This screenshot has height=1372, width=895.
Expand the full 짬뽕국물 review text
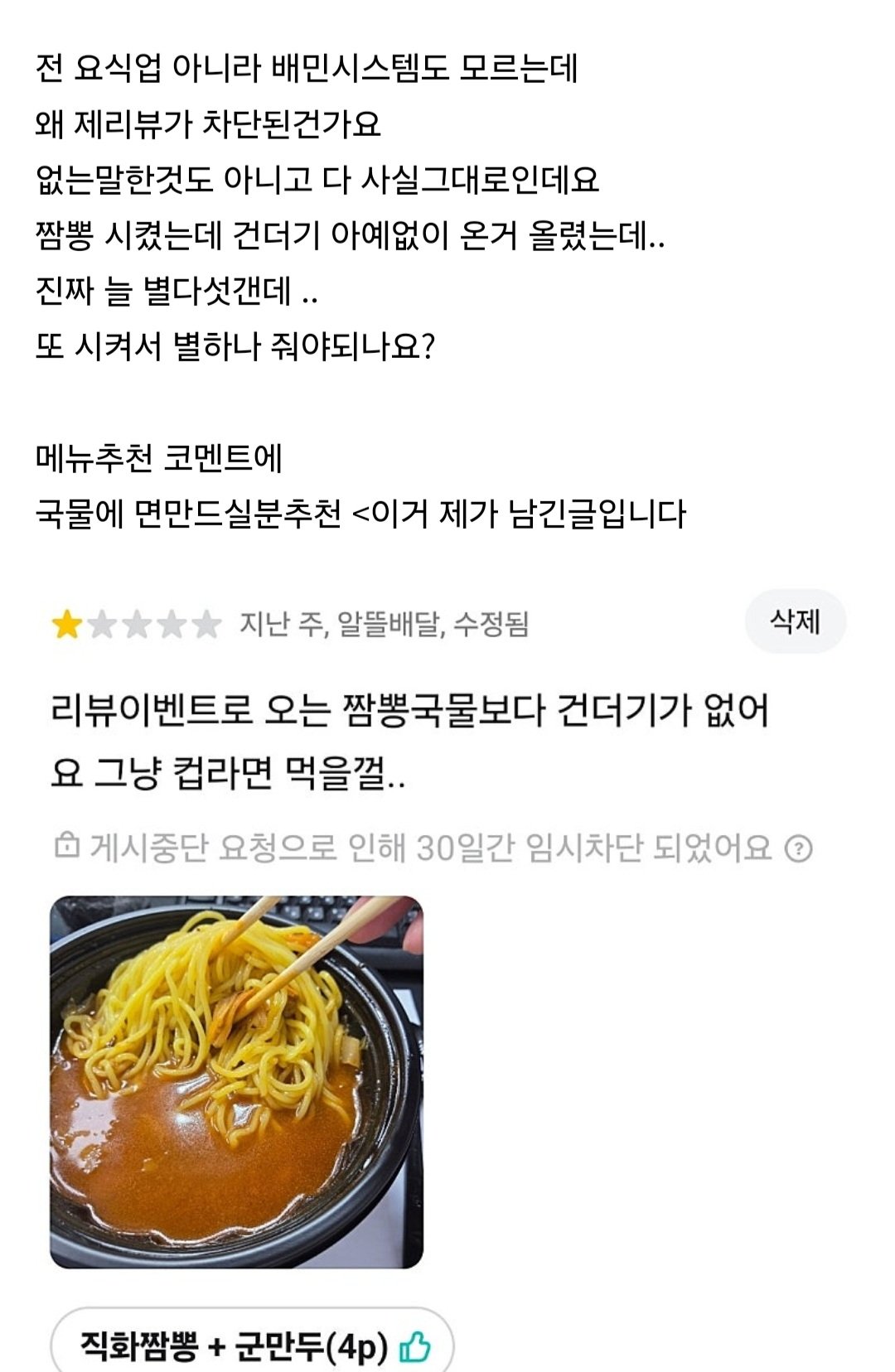(414, 742)
